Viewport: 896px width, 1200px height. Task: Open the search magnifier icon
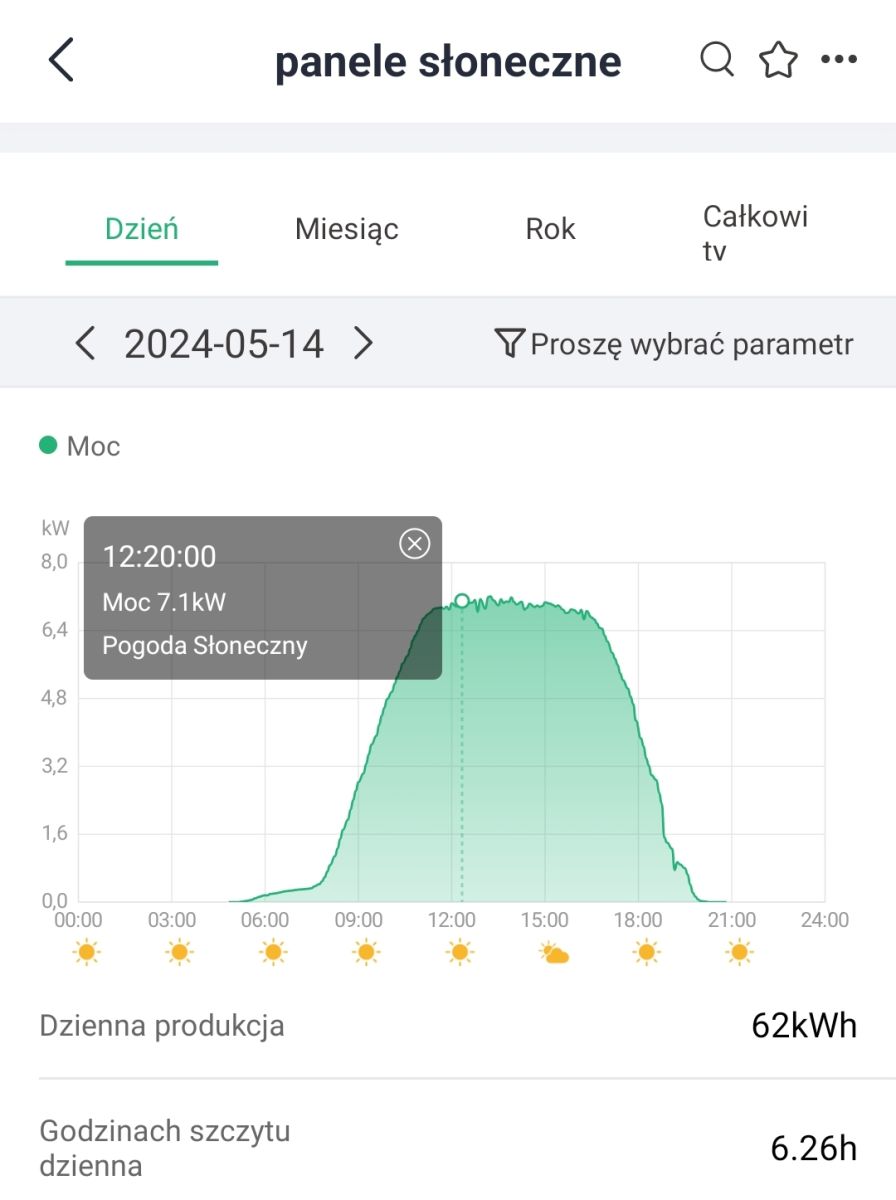coord(716,60)
